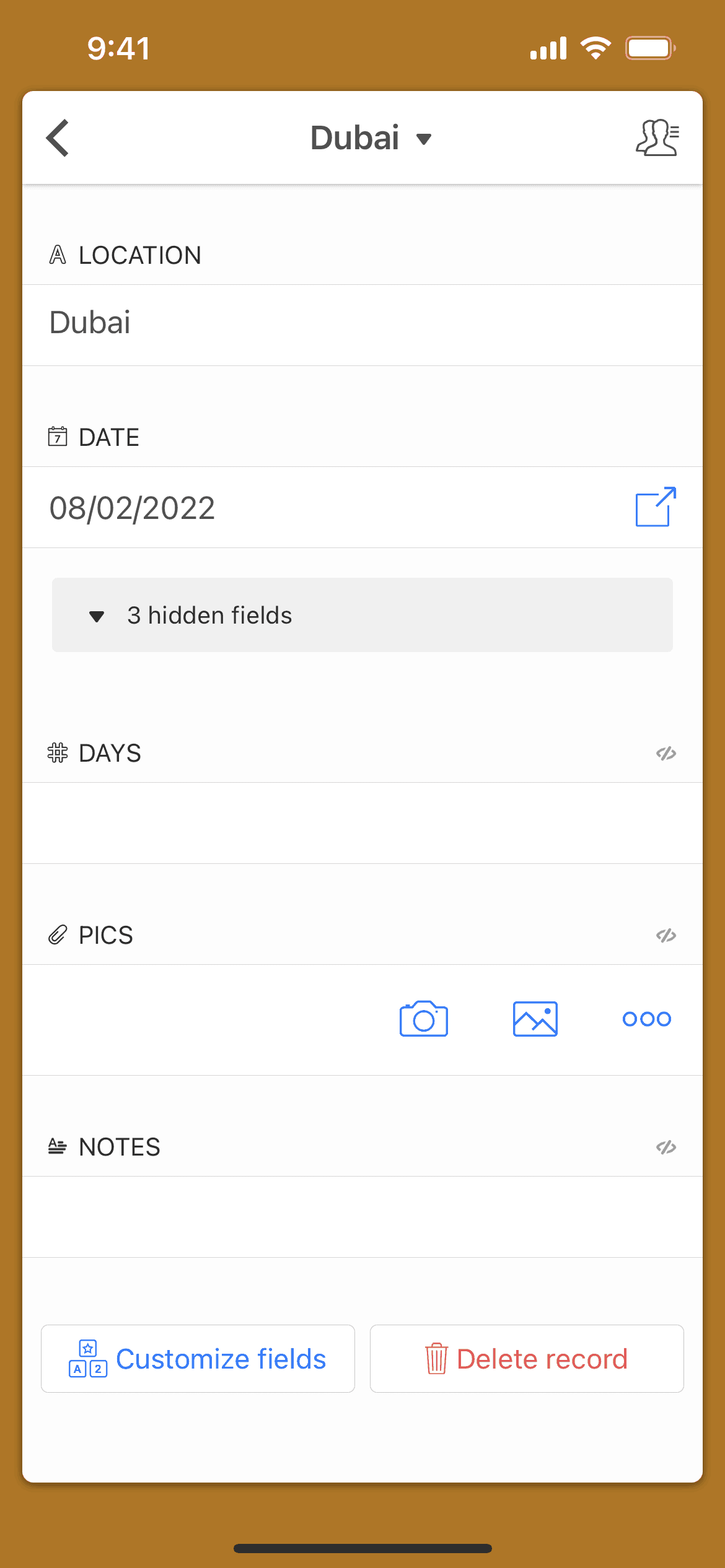Click Customize fields
Viewport: 725px width, 1568px height.
pyautogui.click(x=197, y=1358)
